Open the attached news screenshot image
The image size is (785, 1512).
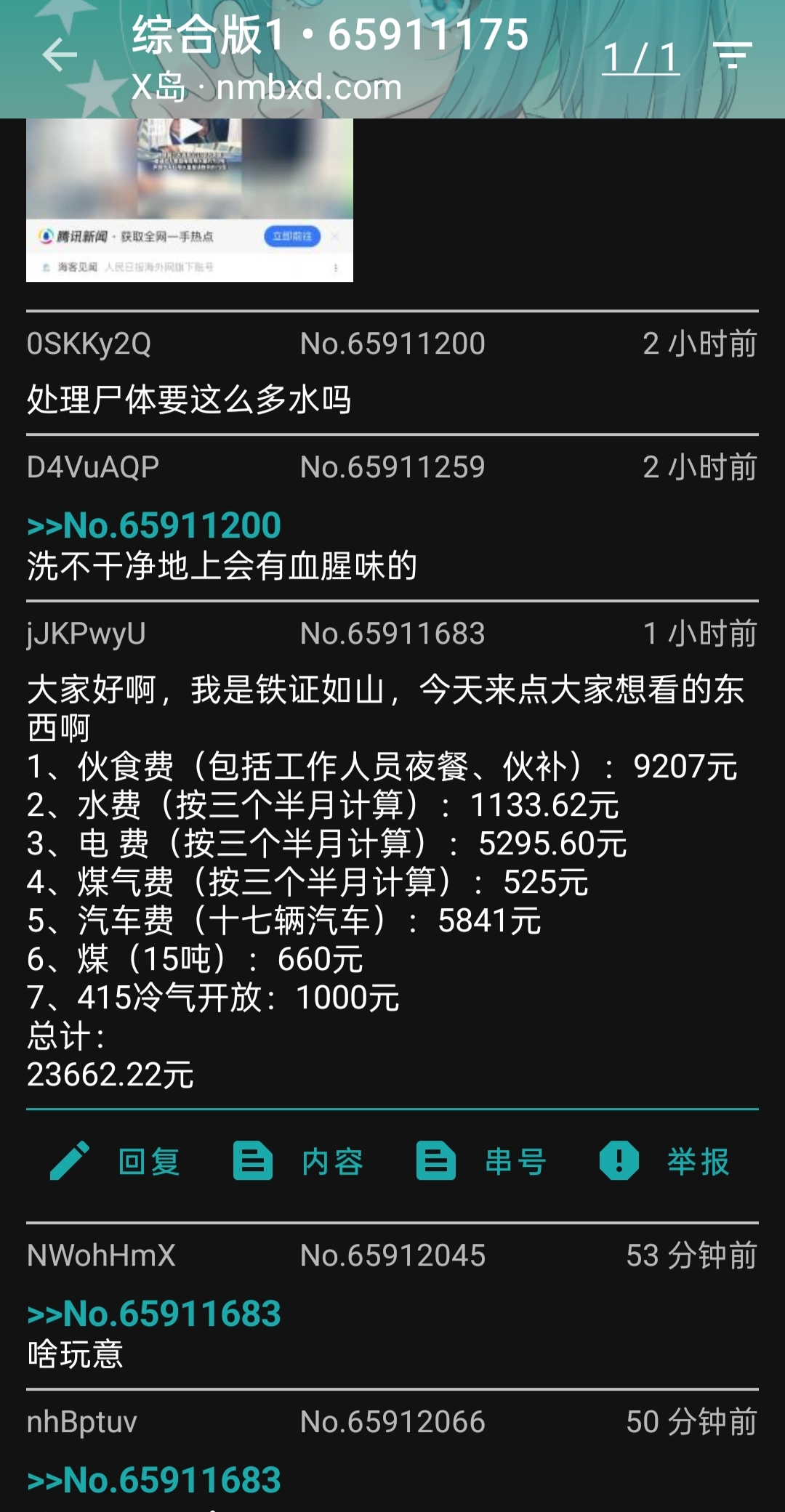(190, 200)
